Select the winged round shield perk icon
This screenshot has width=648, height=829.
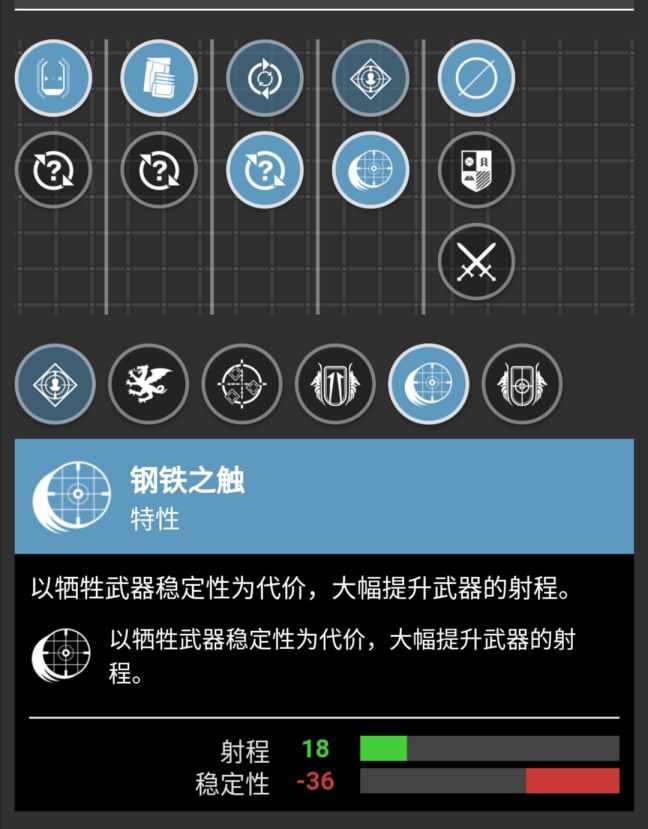pyautogui.click(x=521, y=384)
